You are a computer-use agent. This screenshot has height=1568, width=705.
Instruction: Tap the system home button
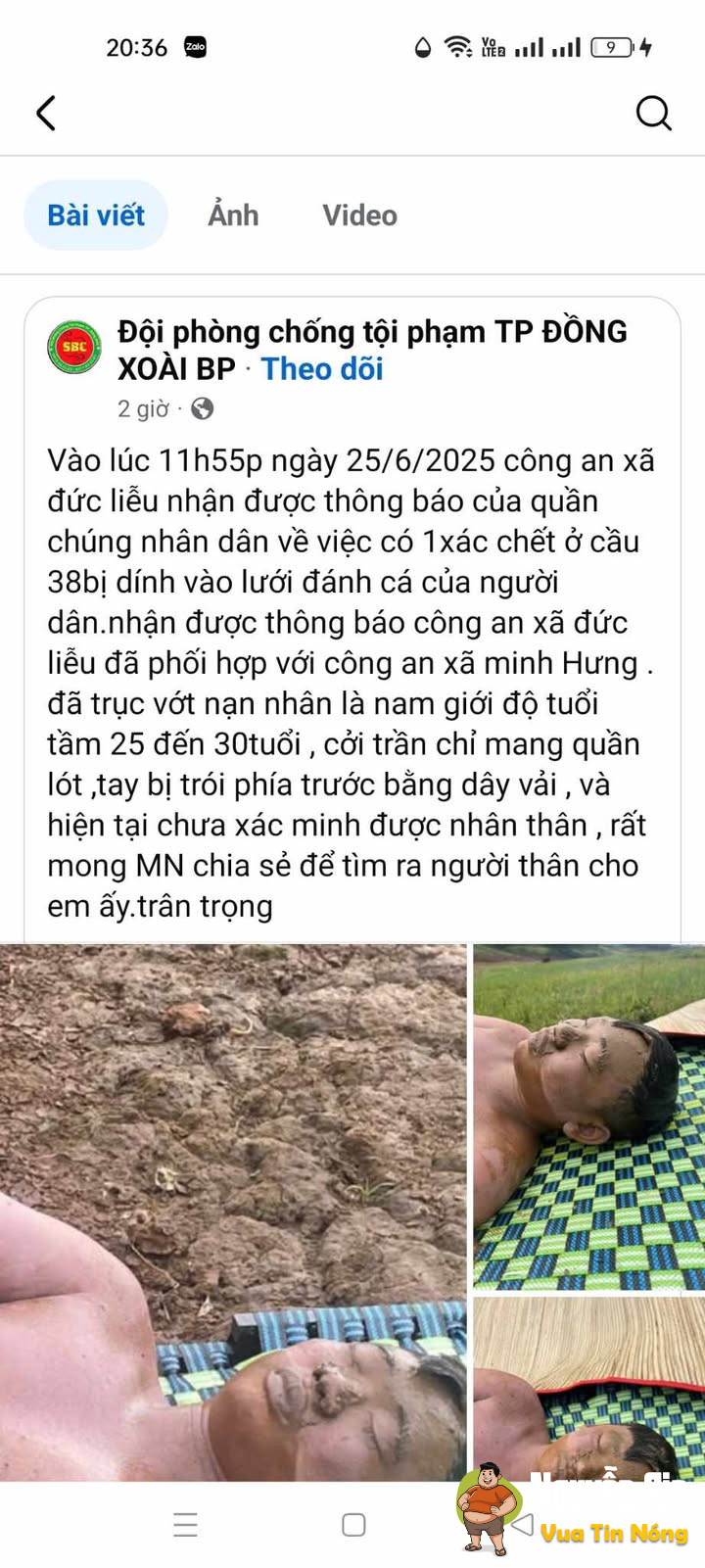[x=353, y=1525]
